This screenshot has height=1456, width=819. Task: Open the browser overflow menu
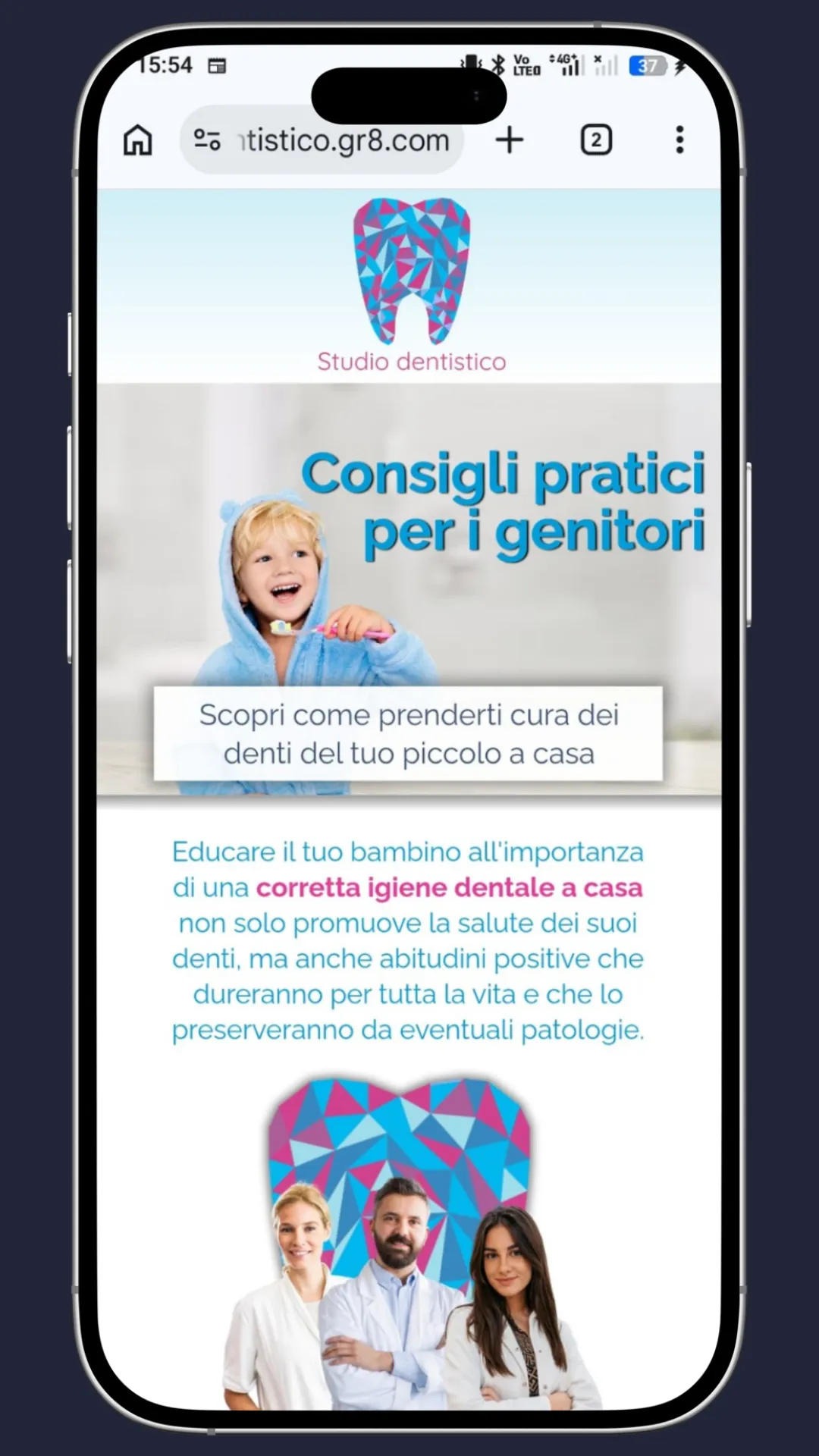pyautogui.click(x=679, y=140)
